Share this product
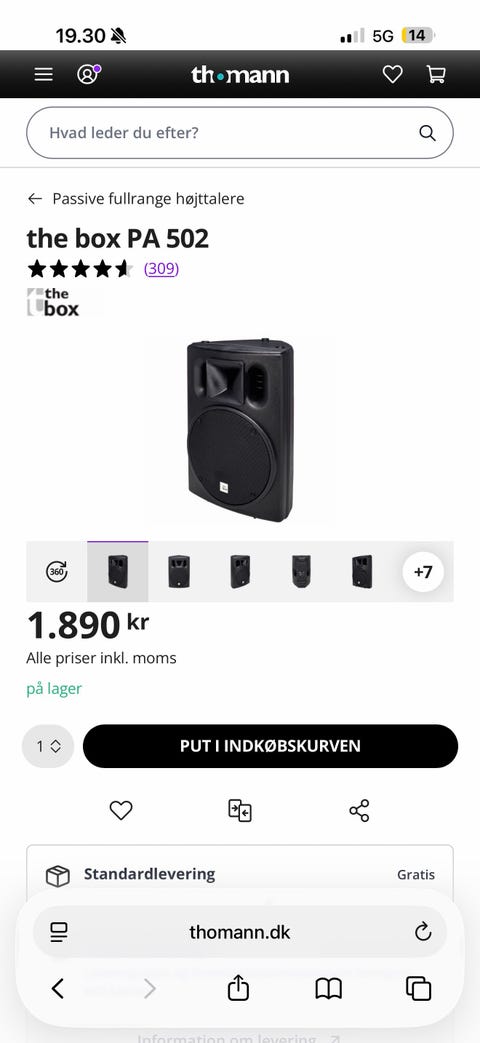This screenshot has width=480, height=1043. [x=359, y=811]
